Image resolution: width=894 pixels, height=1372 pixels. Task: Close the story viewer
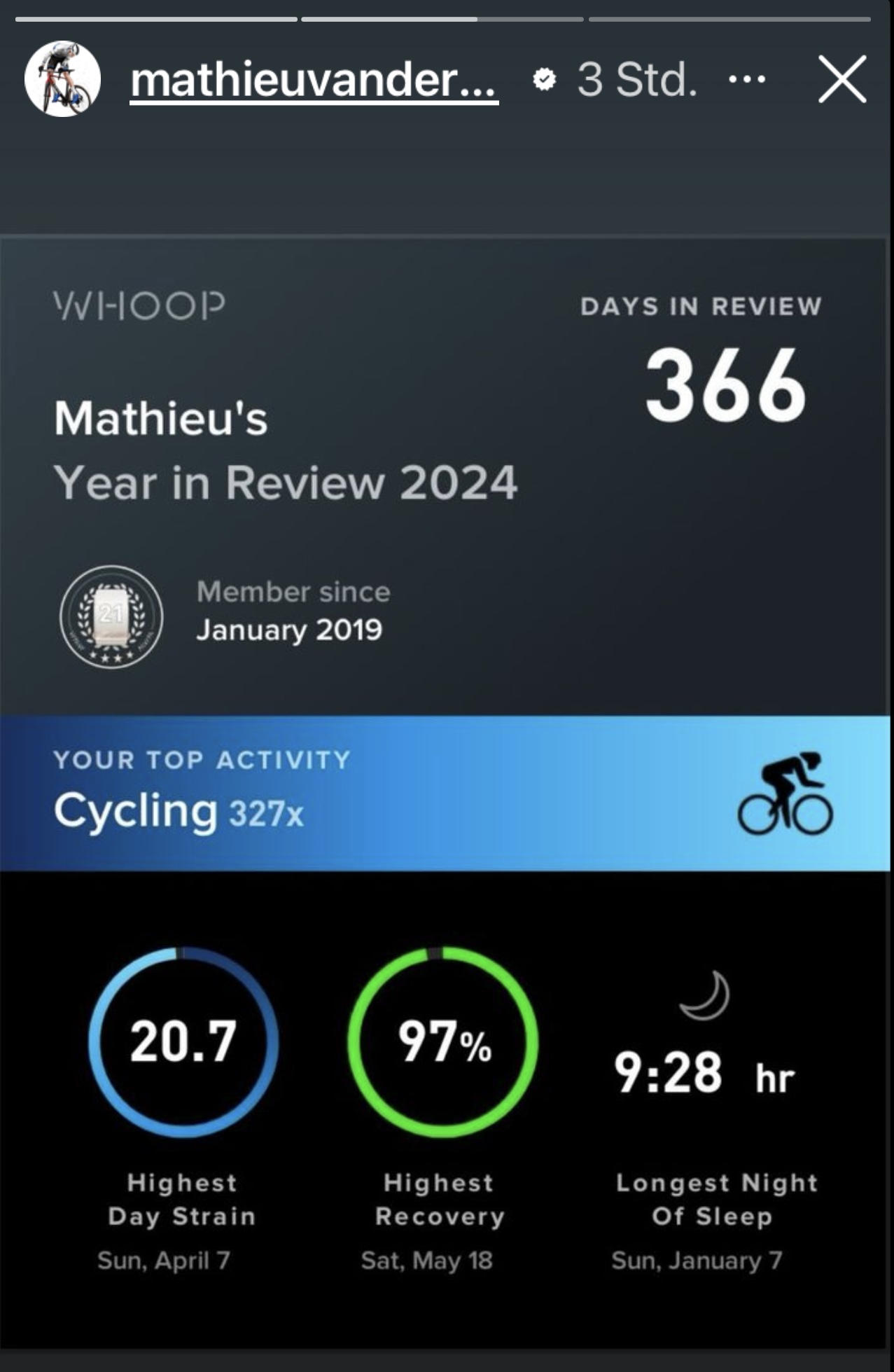(x=841, y=79)
